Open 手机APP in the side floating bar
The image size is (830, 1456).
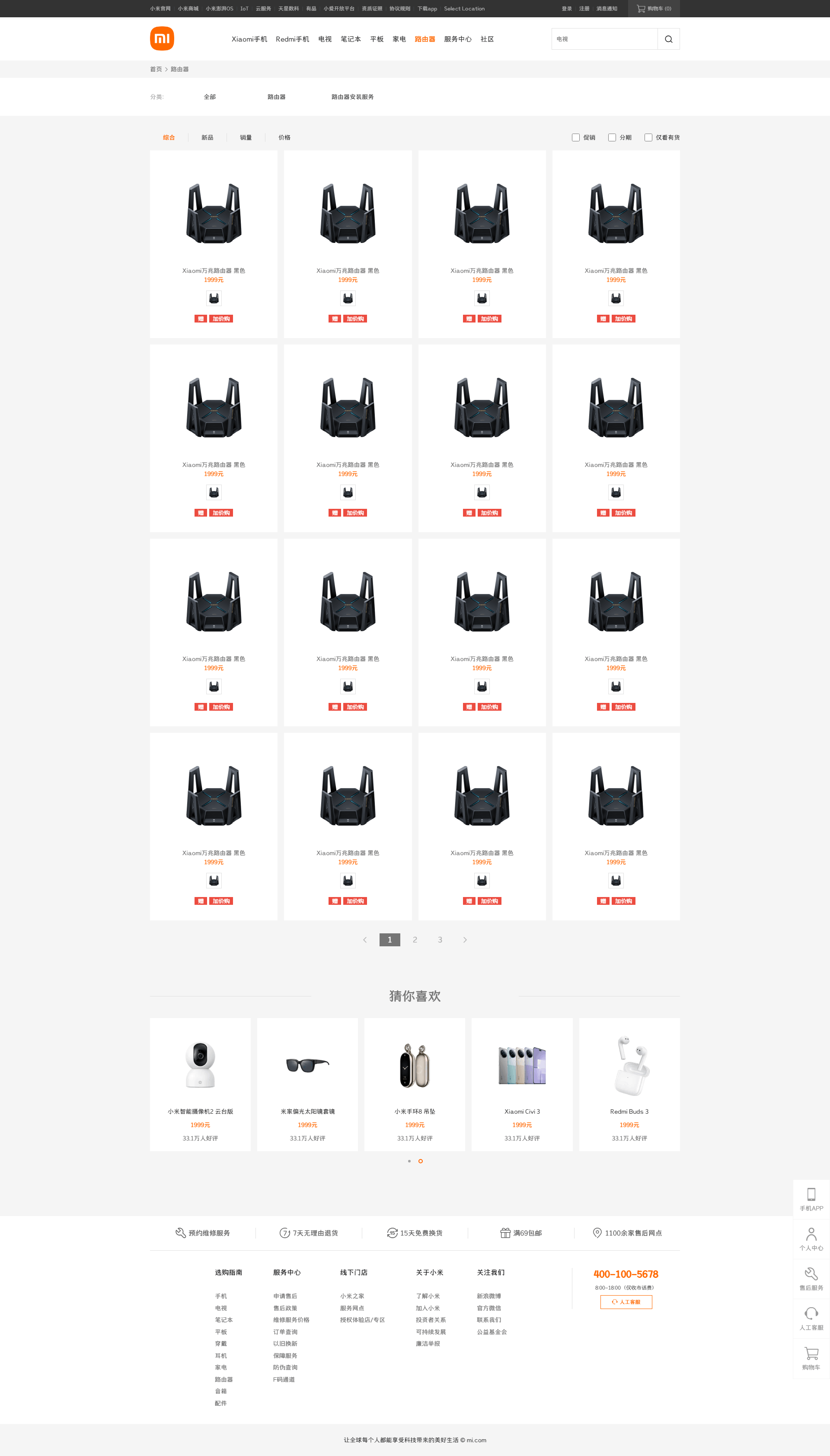pyautogui.click(x=811, y=1199)
